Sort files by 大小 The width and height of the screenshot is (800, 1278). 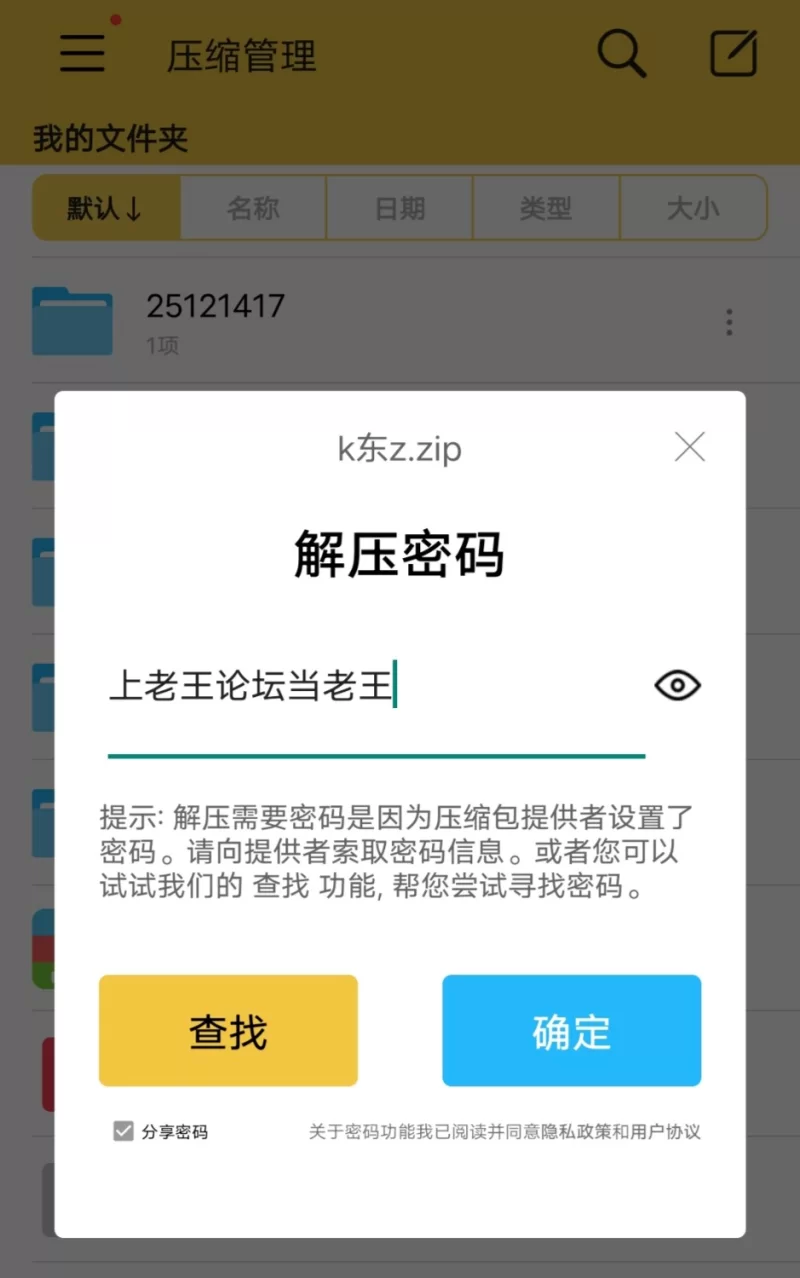click(x=693, y=208)
